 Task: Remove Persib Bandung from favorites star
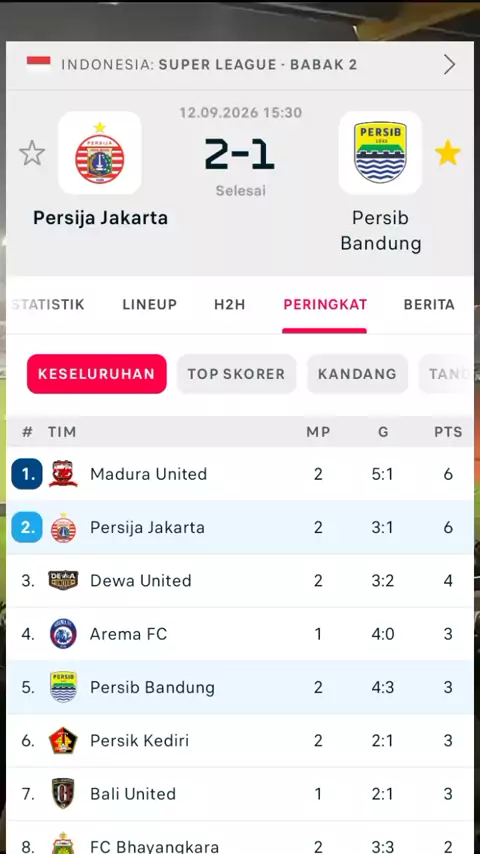[x=447, y=153]
